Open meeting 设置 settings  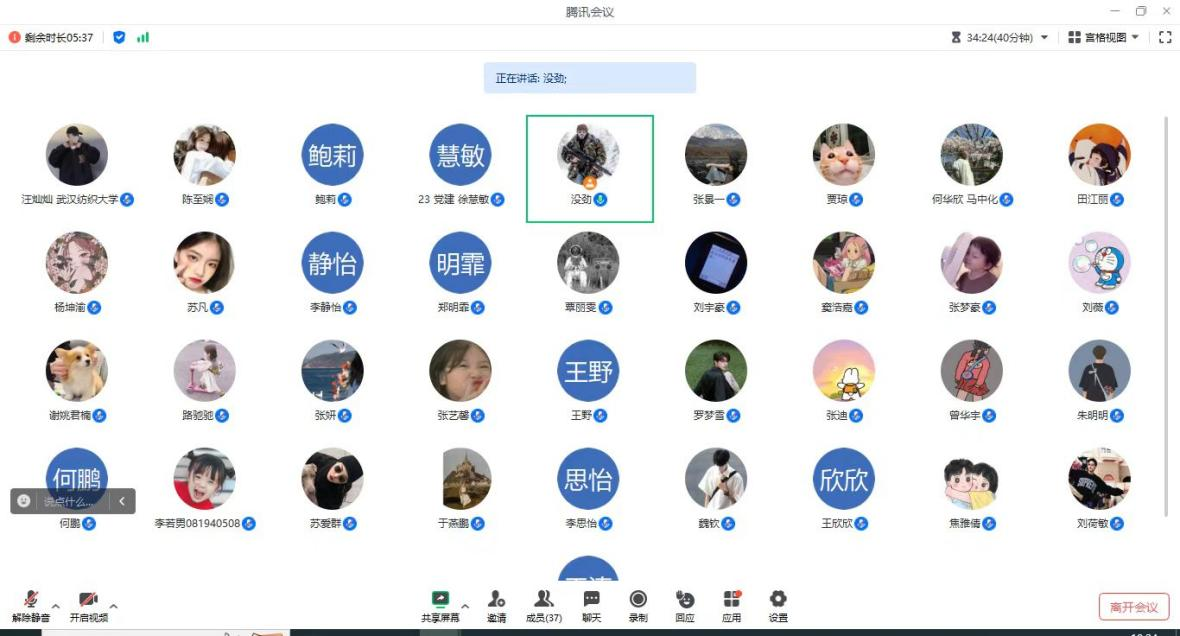pyautogui.click(x=778, y=605)
